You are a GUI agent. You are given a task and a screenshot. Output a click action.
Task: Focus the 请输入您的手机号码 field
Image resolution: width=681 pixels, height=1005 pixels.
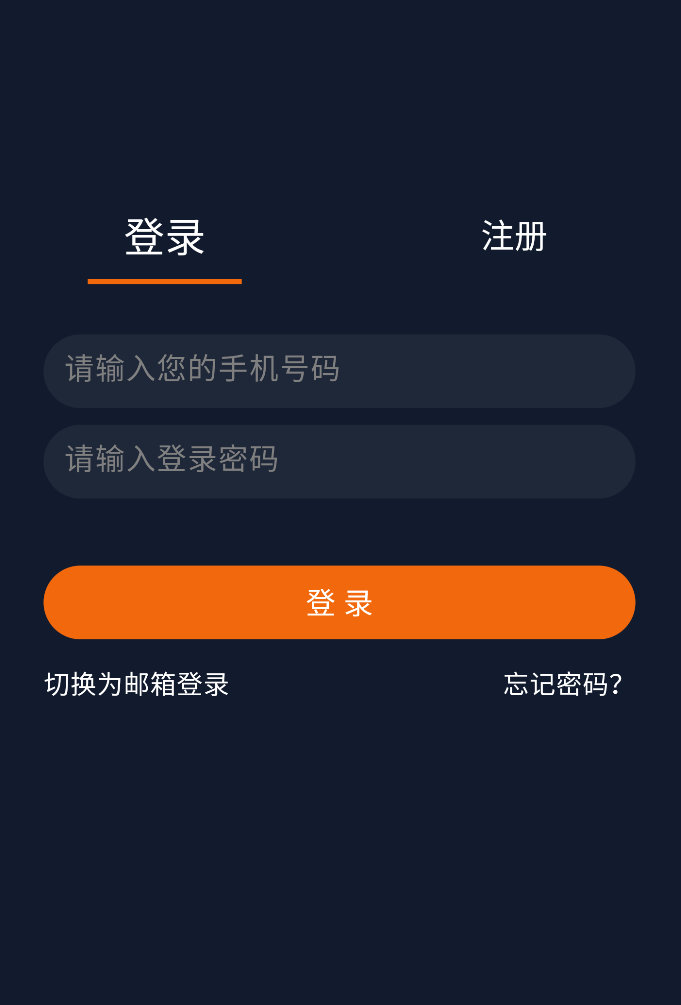point(339,371)
